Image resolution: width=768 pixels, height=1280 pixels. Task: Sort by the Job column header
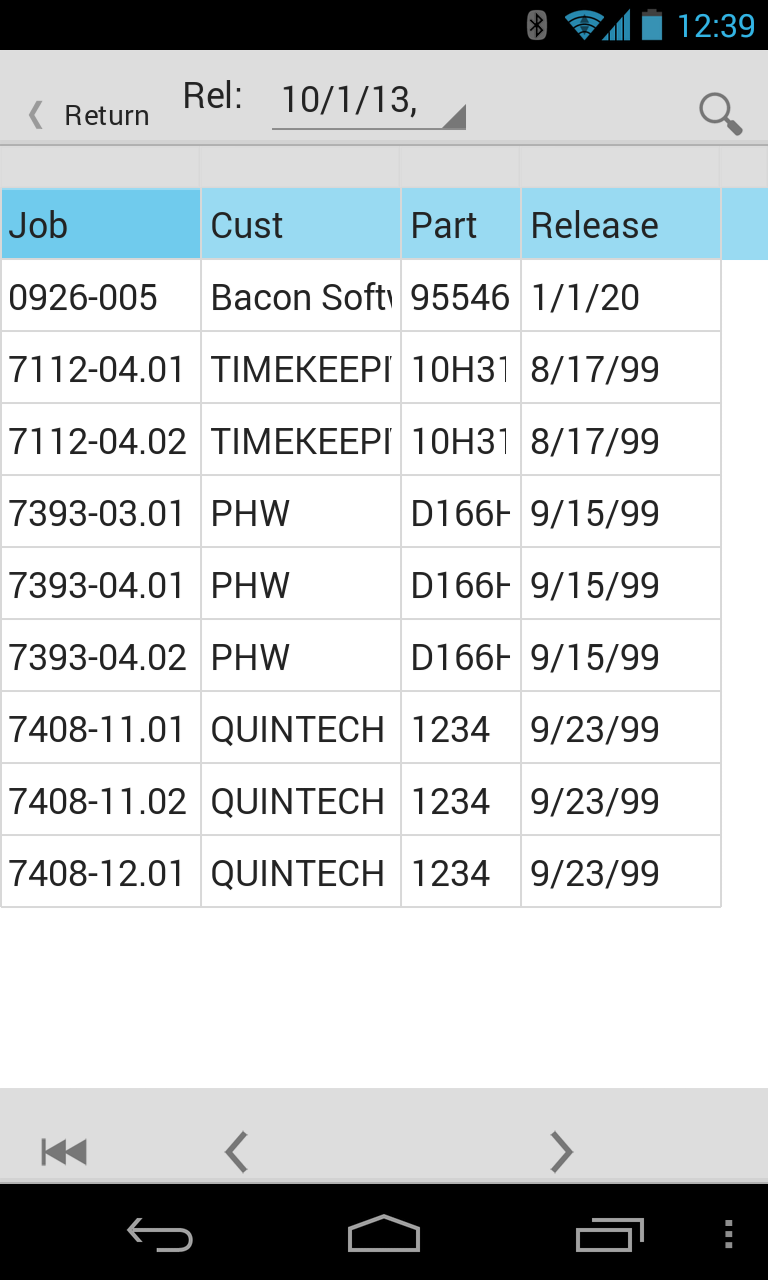pyautogui.click(x=100, y=225)
